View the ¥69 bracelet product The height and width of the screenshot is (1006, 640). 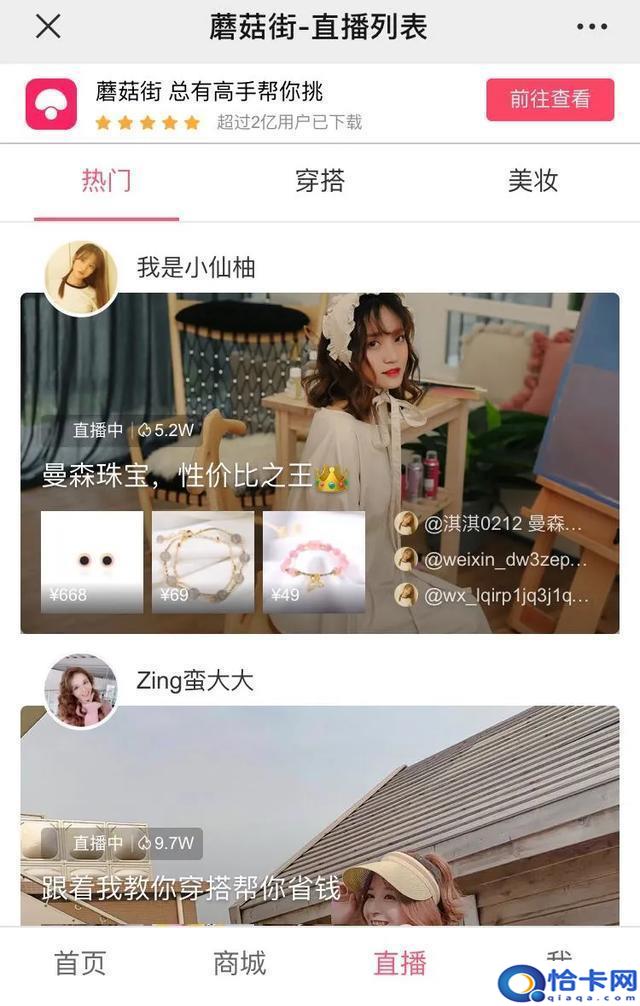203,562
